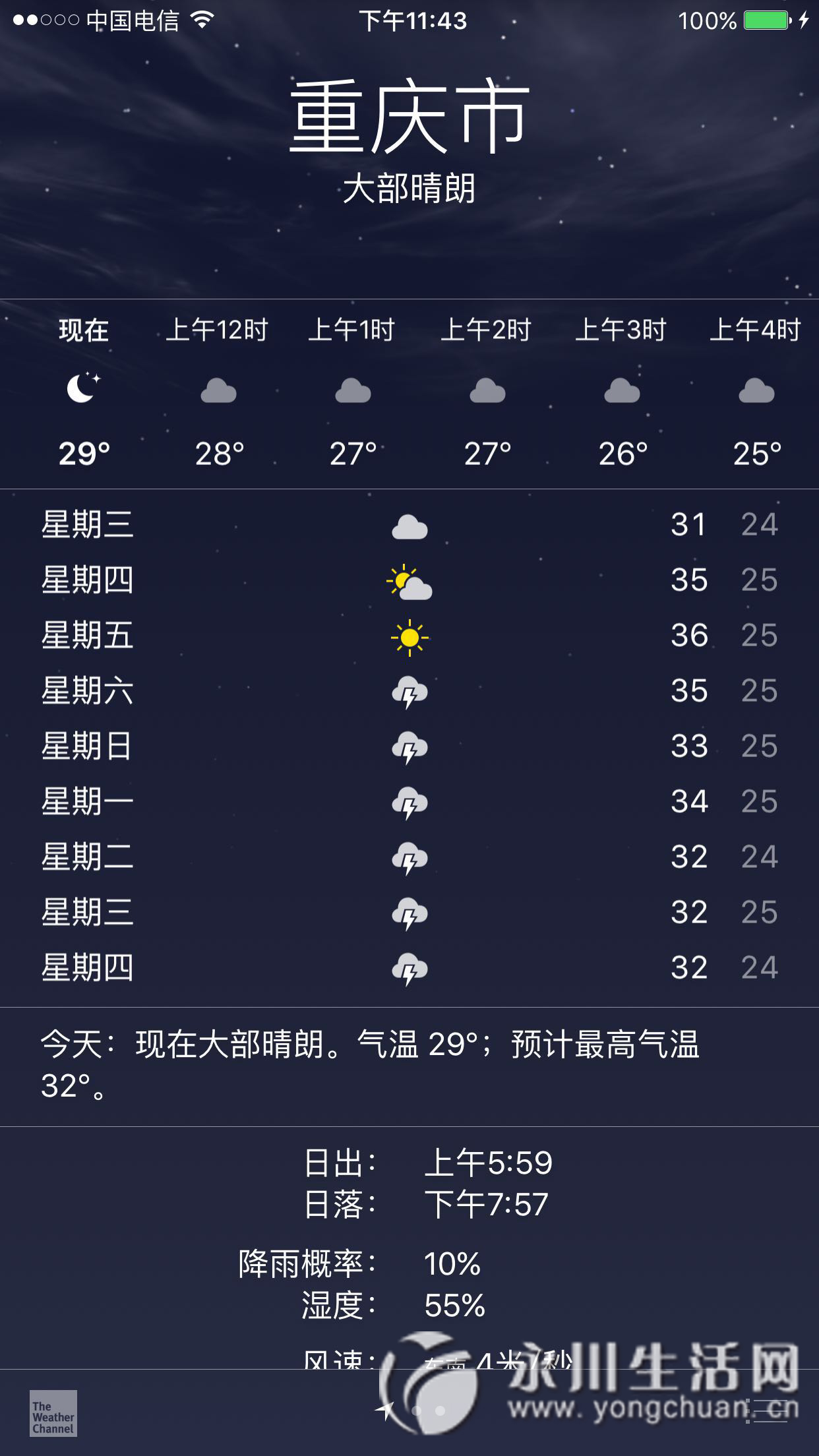Tap the green battery level bar
The width and height of the screenshot is (819, 1456).
[x=767, y=20]
